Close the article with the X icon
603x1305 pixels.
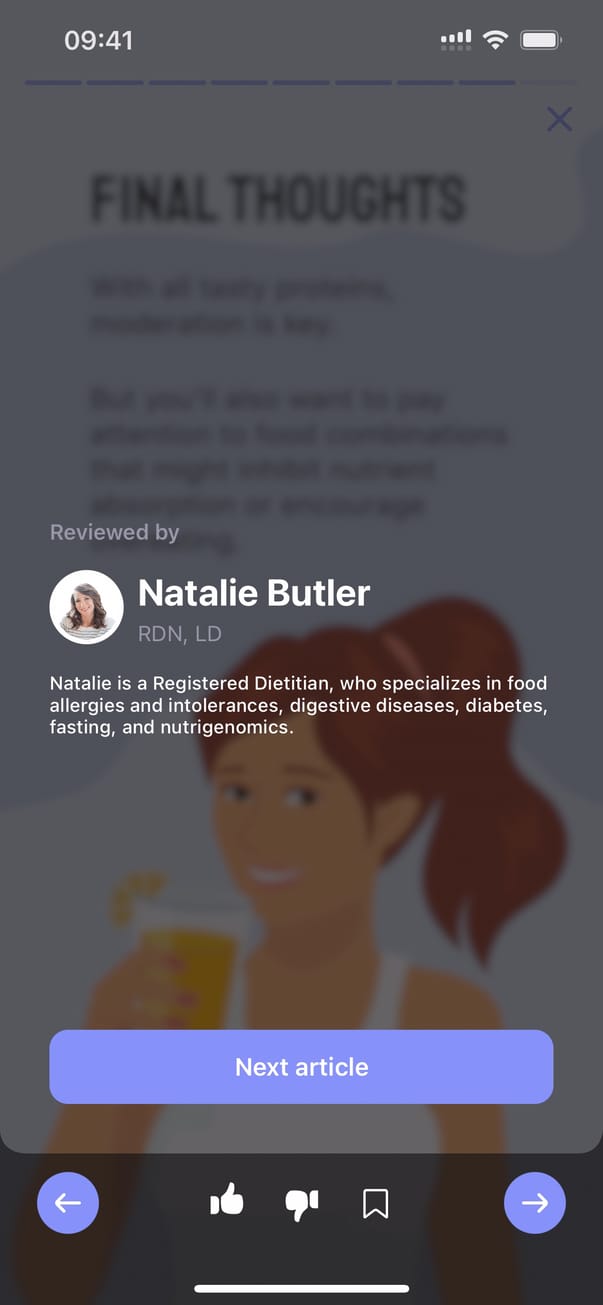coord(560,120)
